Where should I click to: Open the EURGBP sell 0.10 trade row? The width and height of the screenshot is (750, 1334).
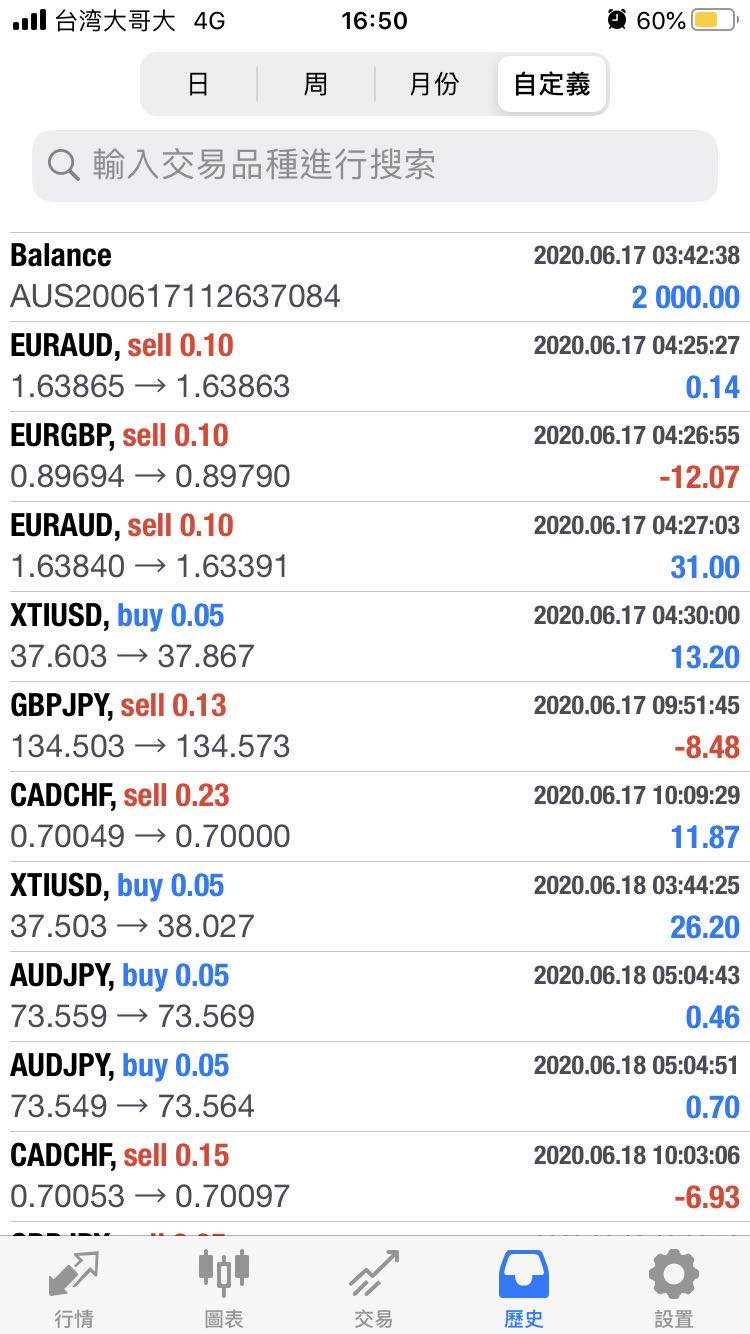coord(375,457)
